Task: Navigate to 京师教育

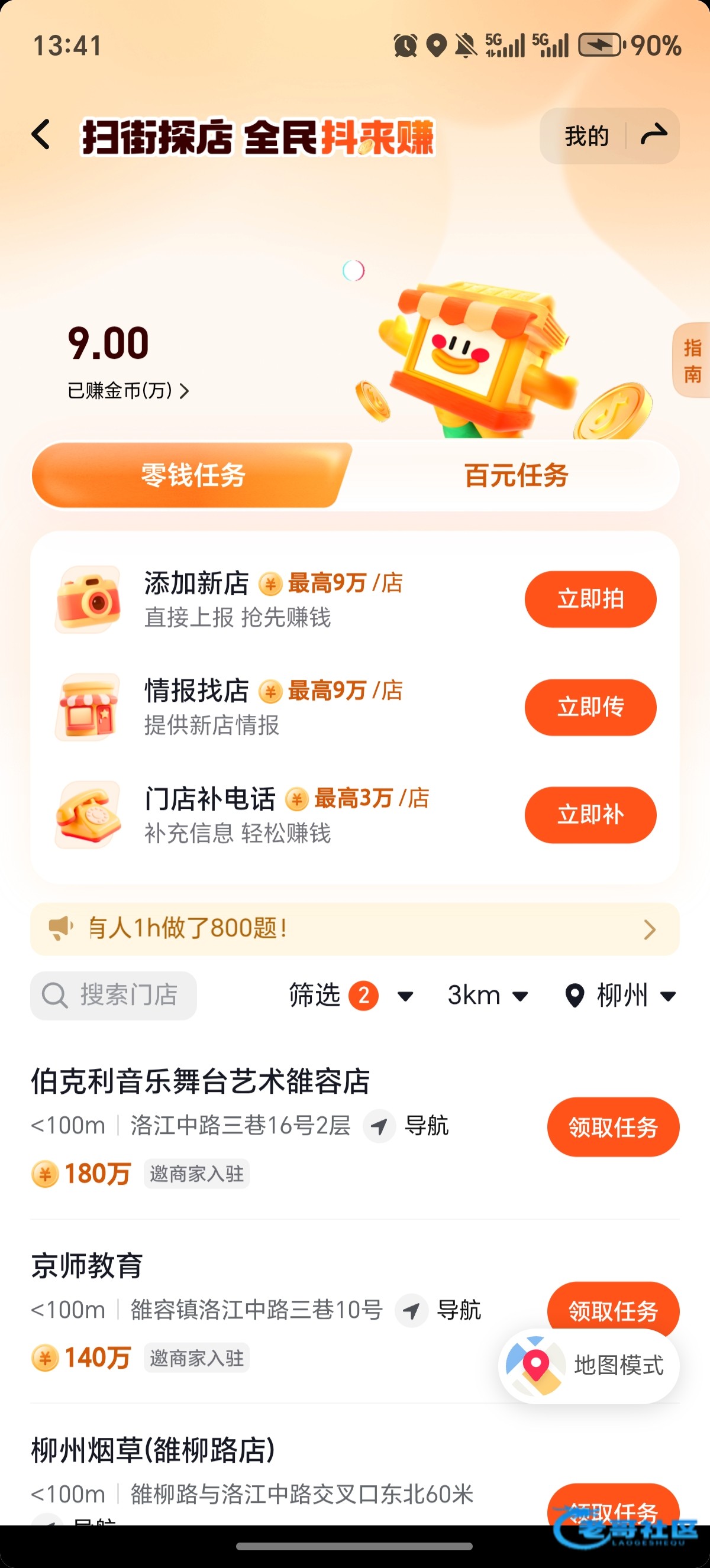Action: [440, 1310]
